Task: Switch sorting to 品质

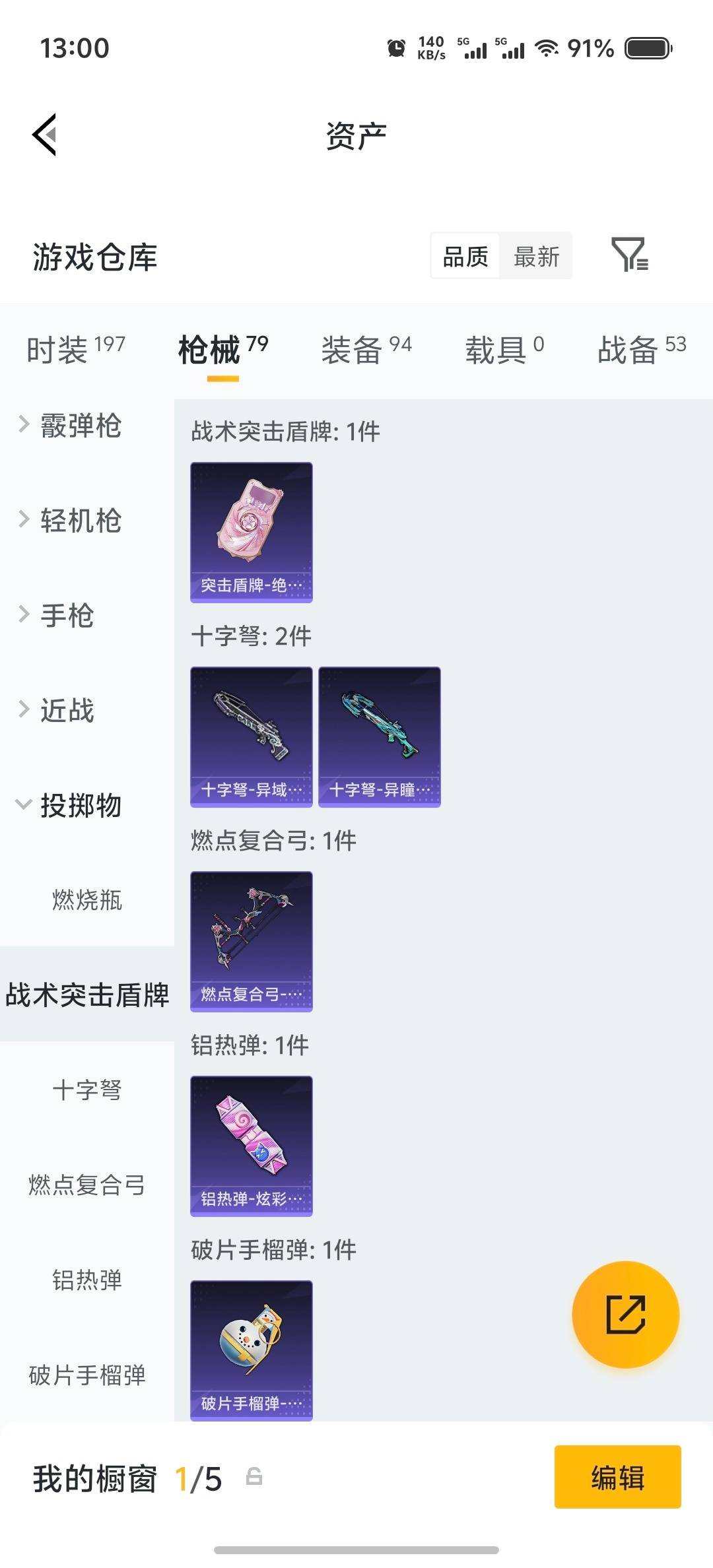Action: (465, 256)
